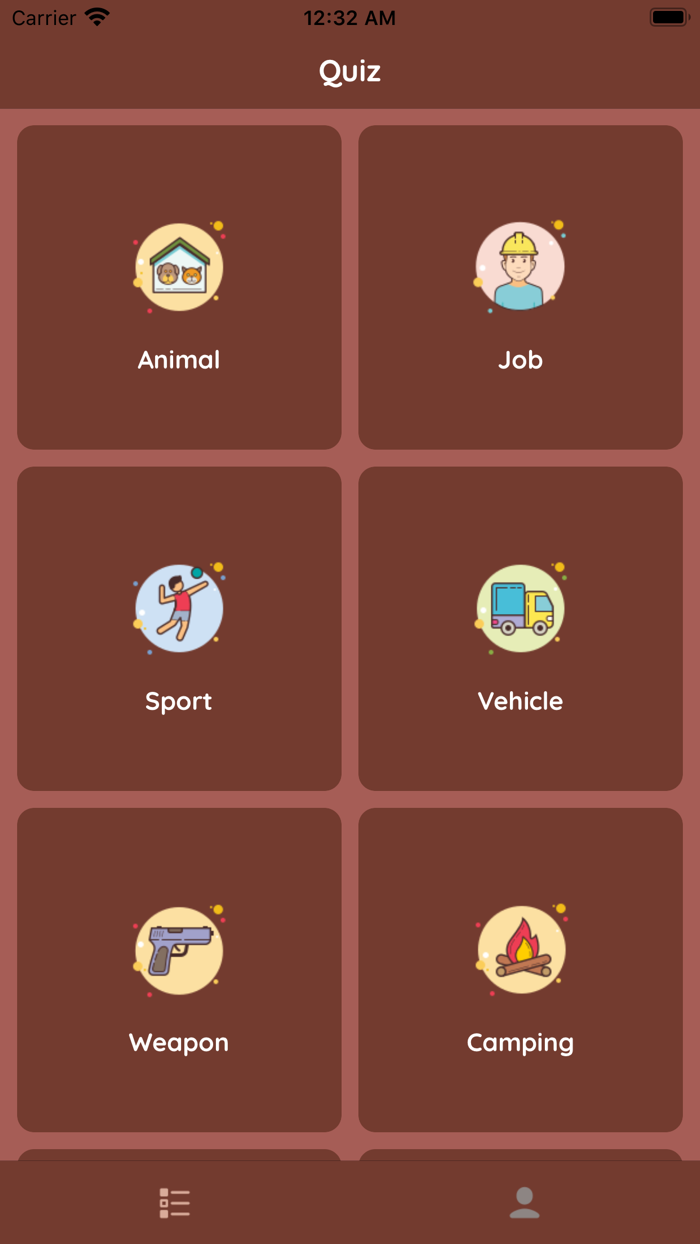The width and height of the screenshot is (700, 1244).
Task: Open the Animal quiz category
Action: (179, 288)
